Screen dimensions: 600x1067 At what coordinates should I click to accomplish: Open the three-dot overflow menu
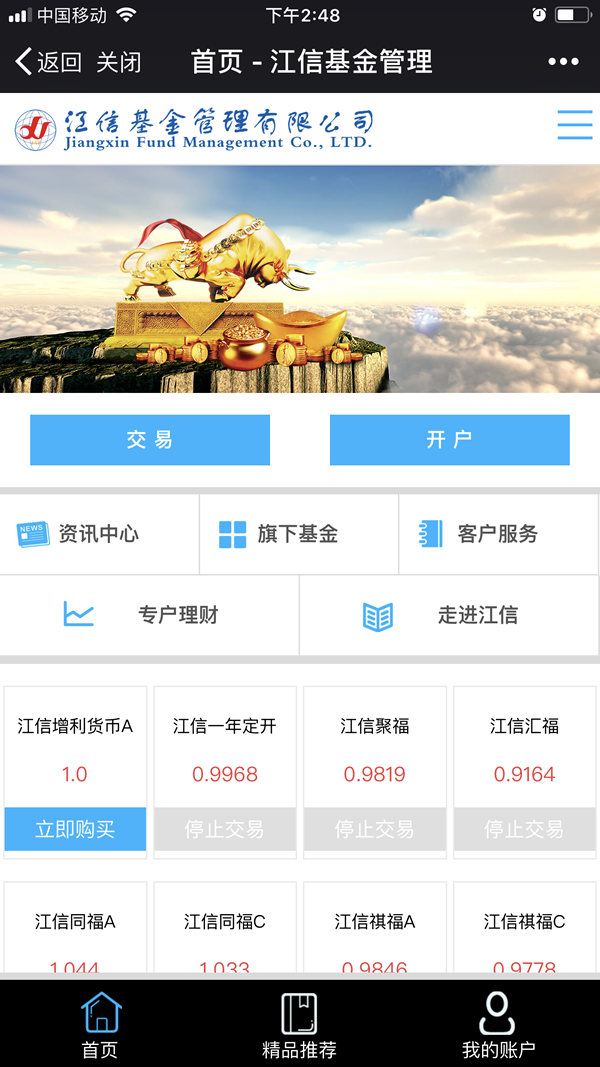(x=563, y=62)
